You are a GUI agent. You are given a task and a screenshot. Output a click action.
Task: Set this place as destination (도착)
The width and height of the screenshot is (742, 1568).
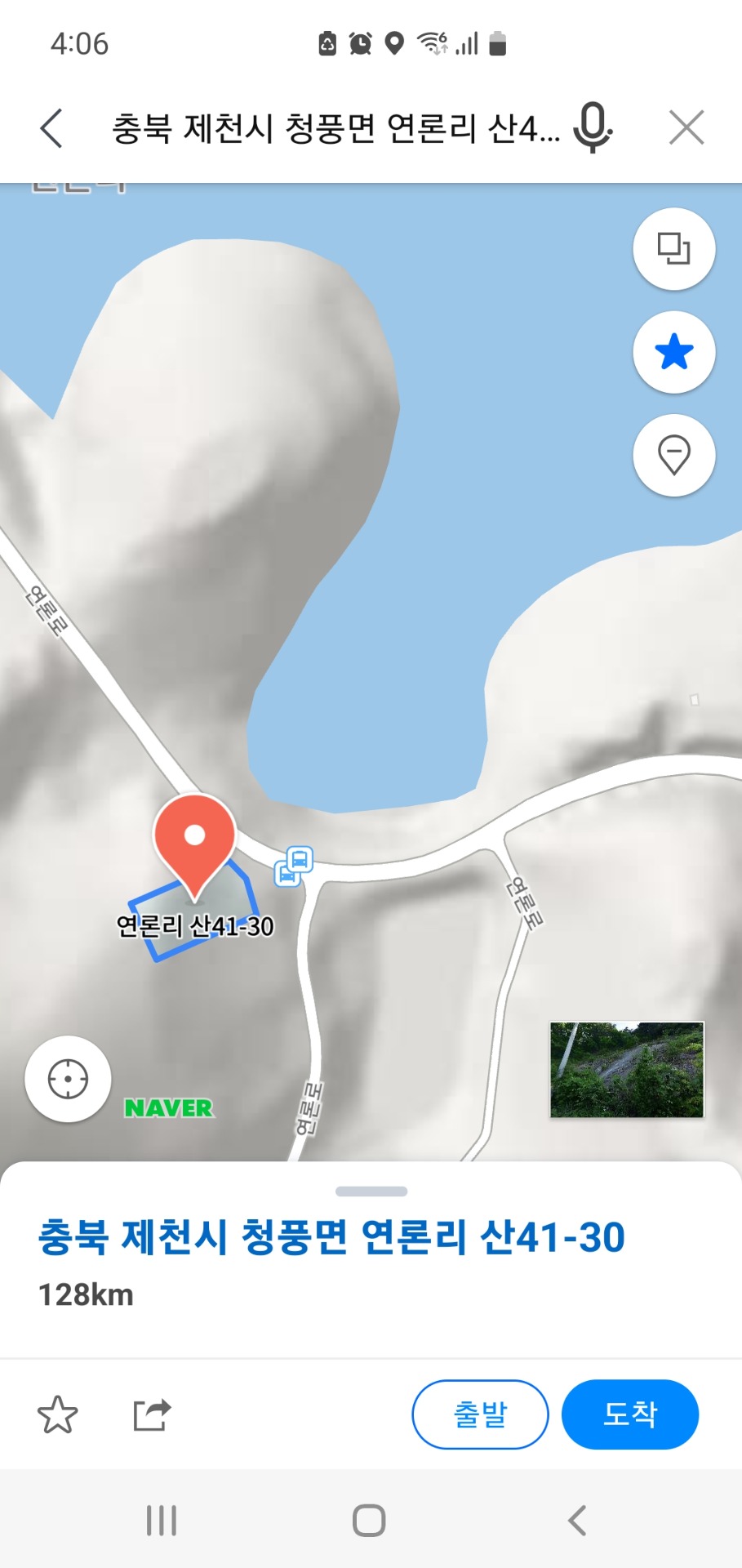click(630, 1414)
